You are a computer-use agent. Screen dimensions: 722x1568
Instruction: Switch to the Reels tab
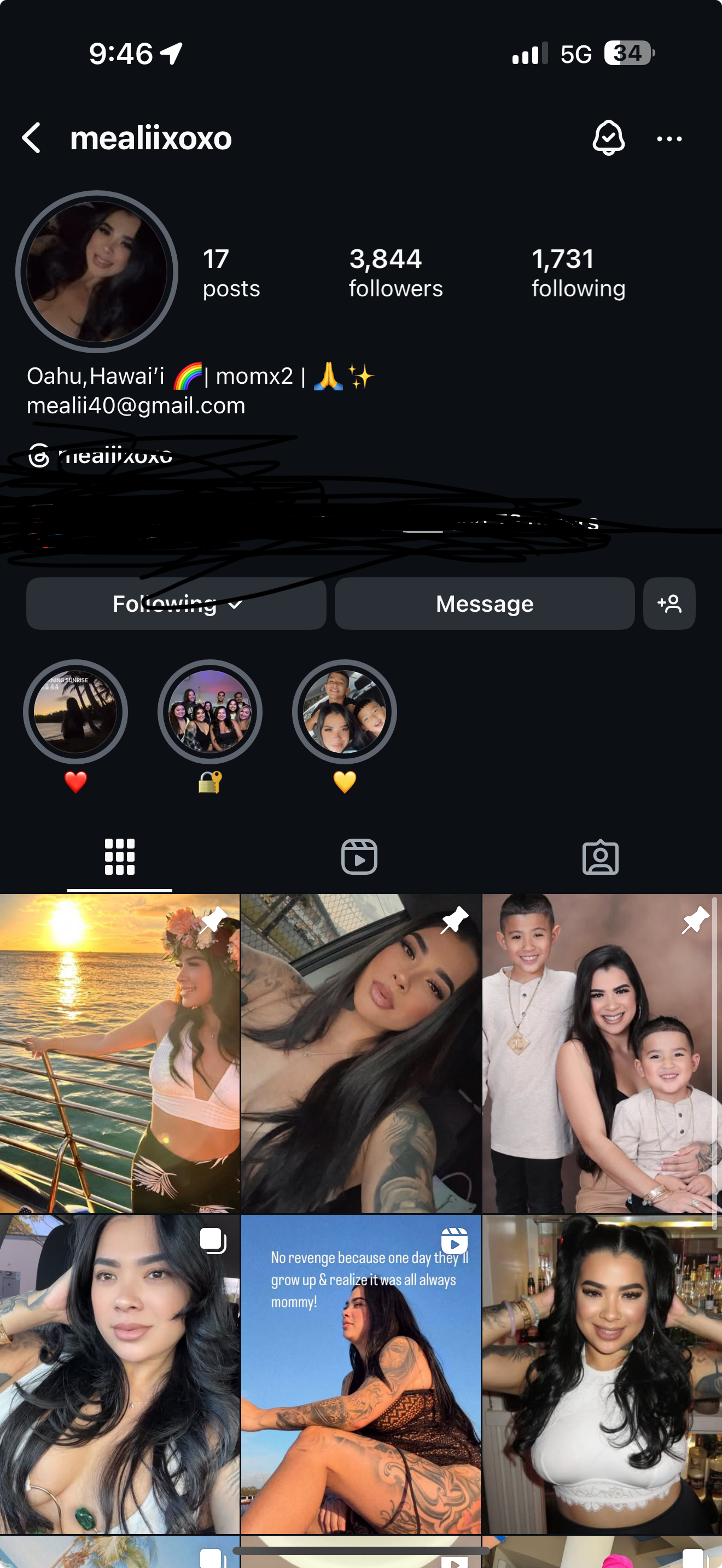[359, 856]
